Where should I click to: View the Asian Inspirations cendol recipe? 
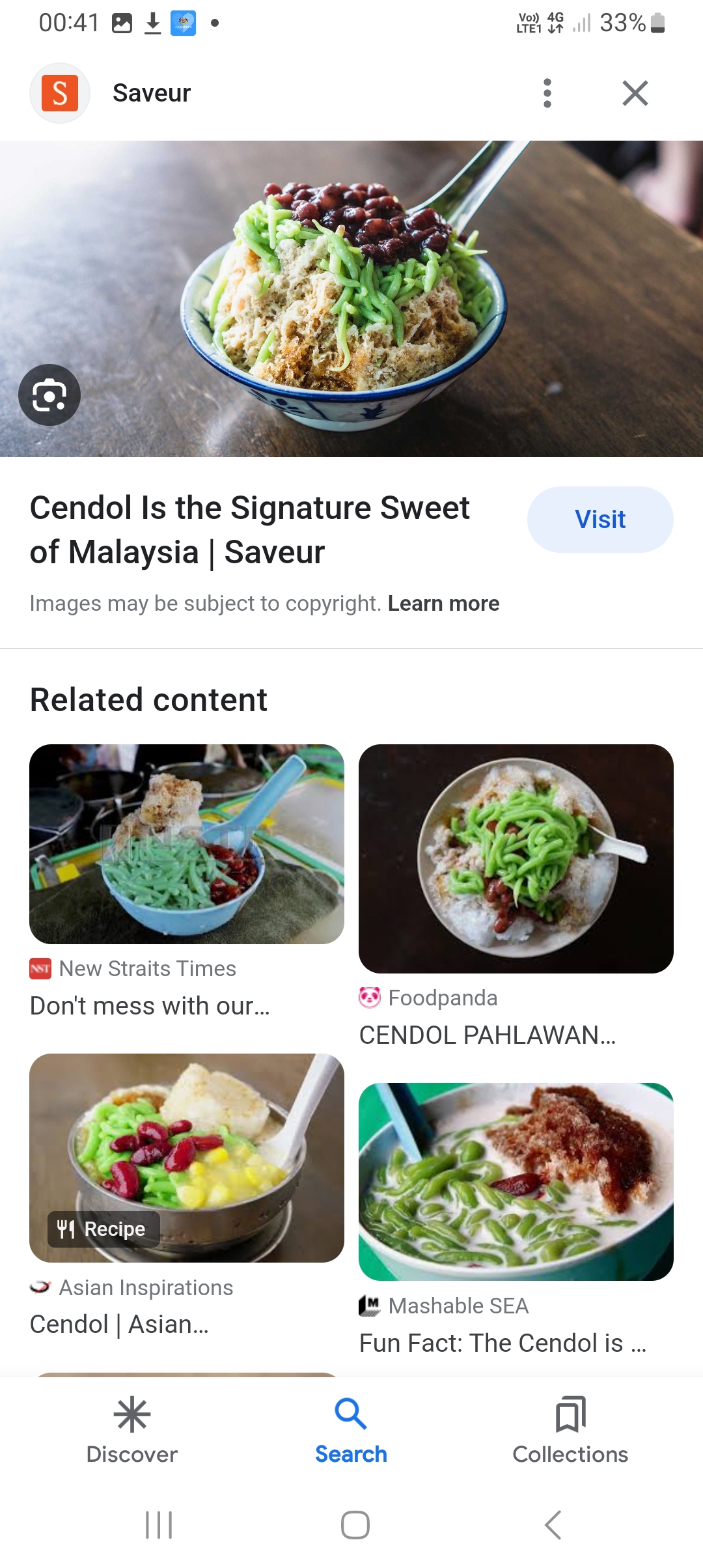[x=186, y=1158]
